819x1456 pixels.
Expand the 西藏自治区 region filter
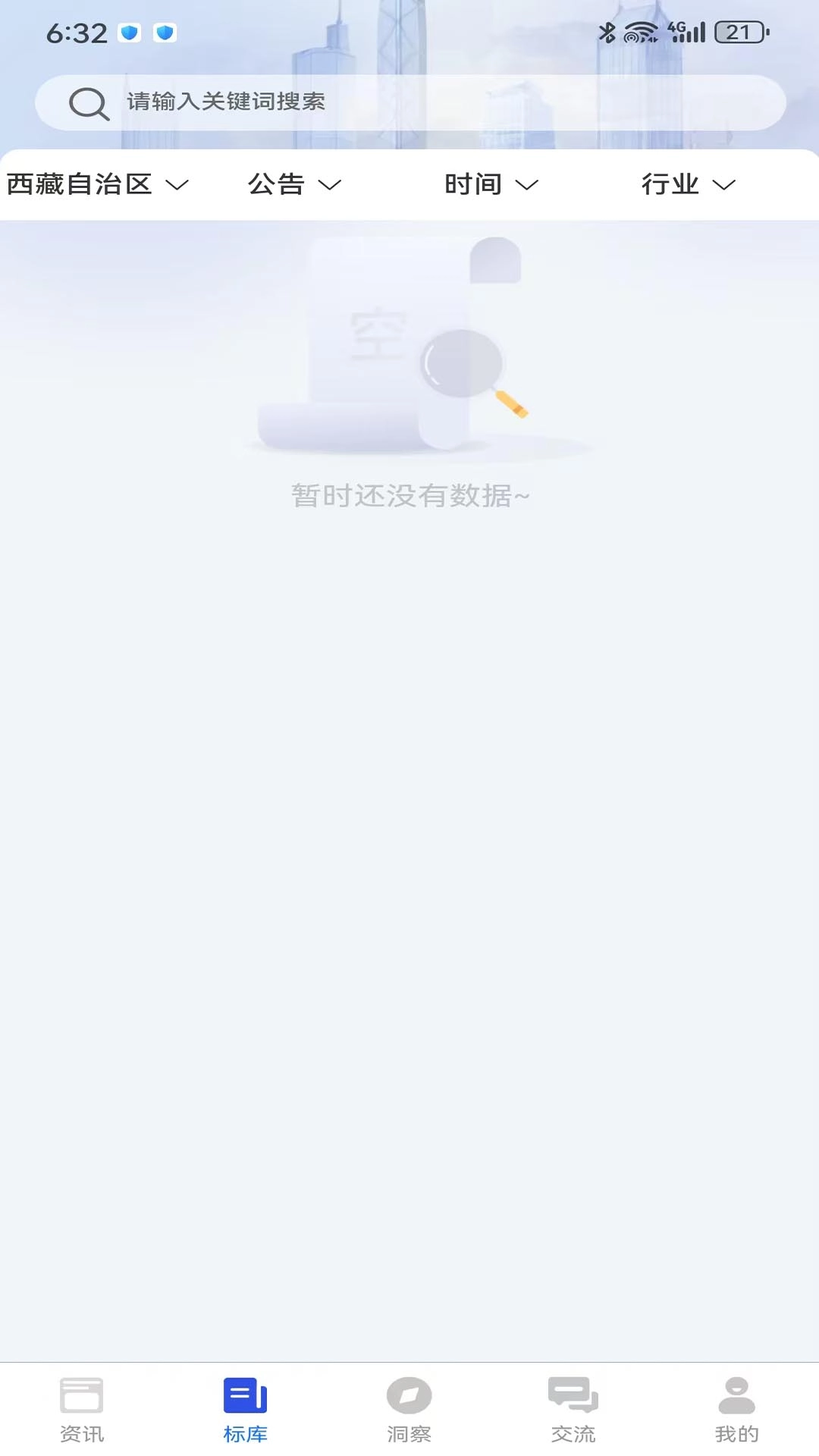[97, 184]
